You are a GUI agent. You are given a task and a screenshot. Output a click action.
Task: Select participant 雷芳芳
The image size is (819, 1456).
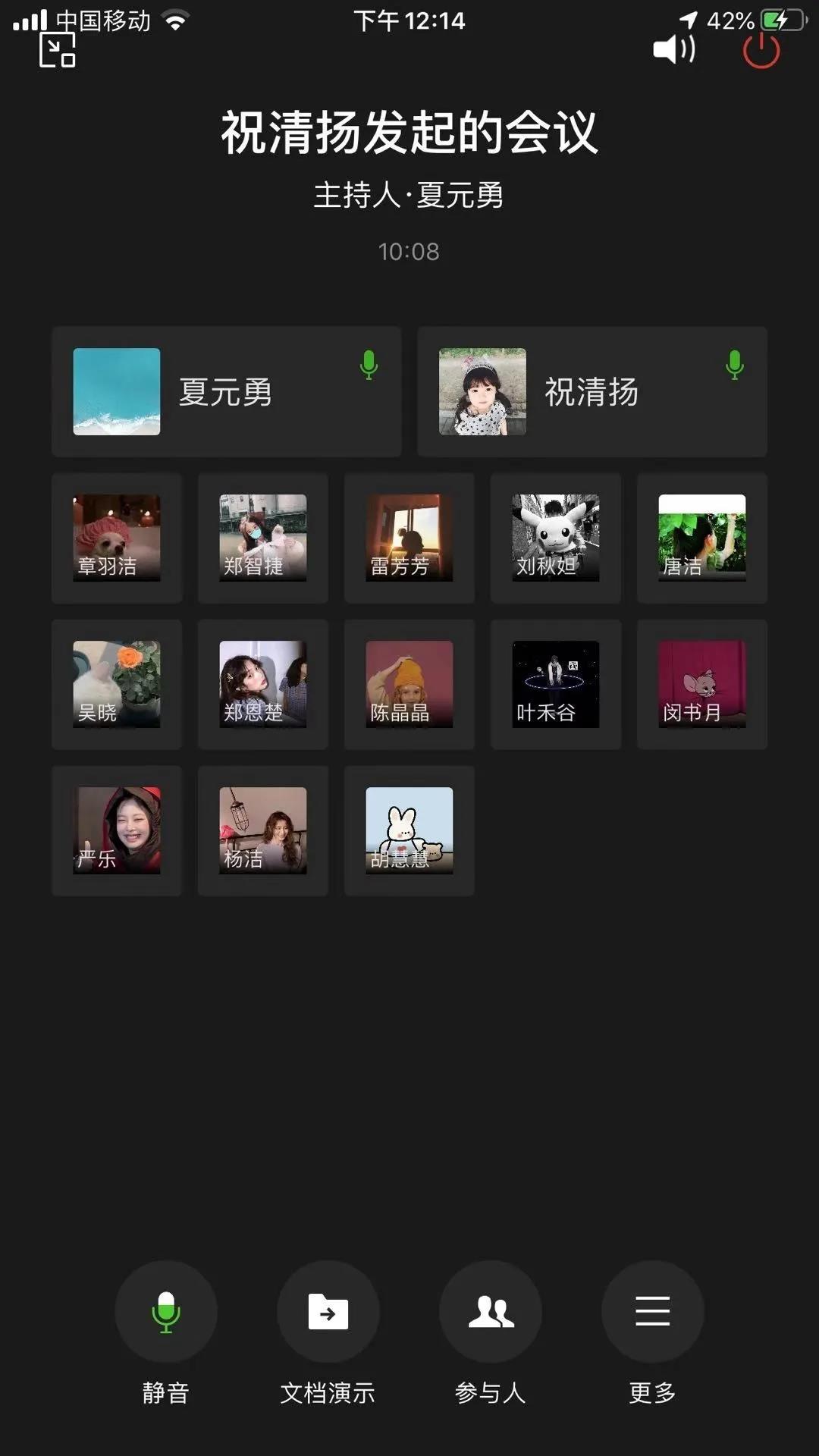(409, 538)
